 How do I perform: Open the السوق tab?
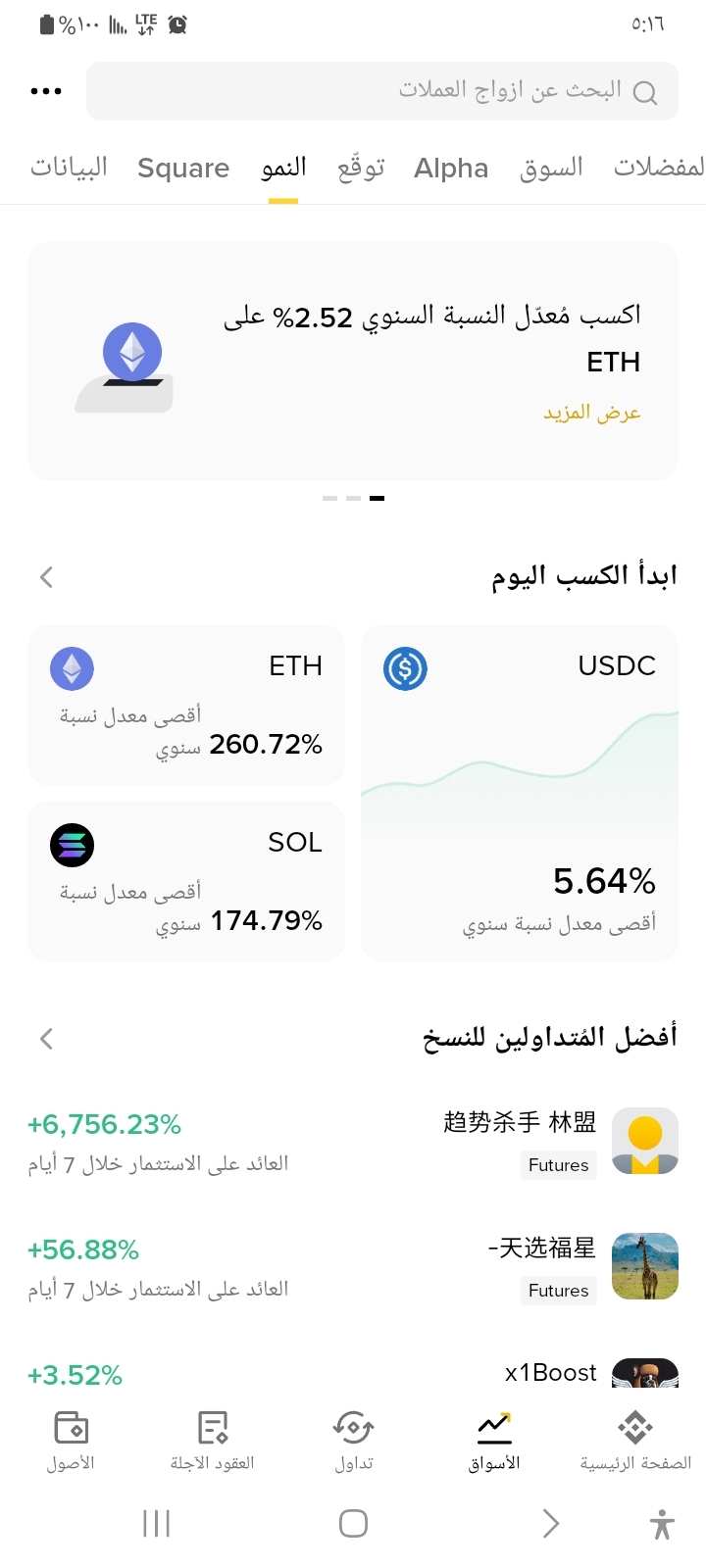[551, 168]
